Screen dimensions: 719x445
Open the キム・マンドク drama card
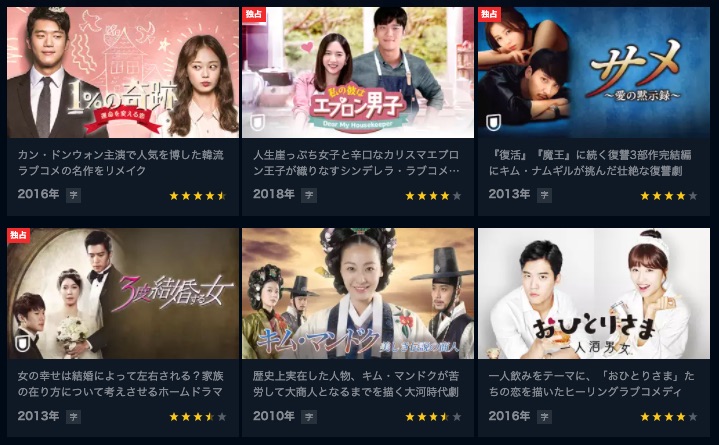point(357,293)
